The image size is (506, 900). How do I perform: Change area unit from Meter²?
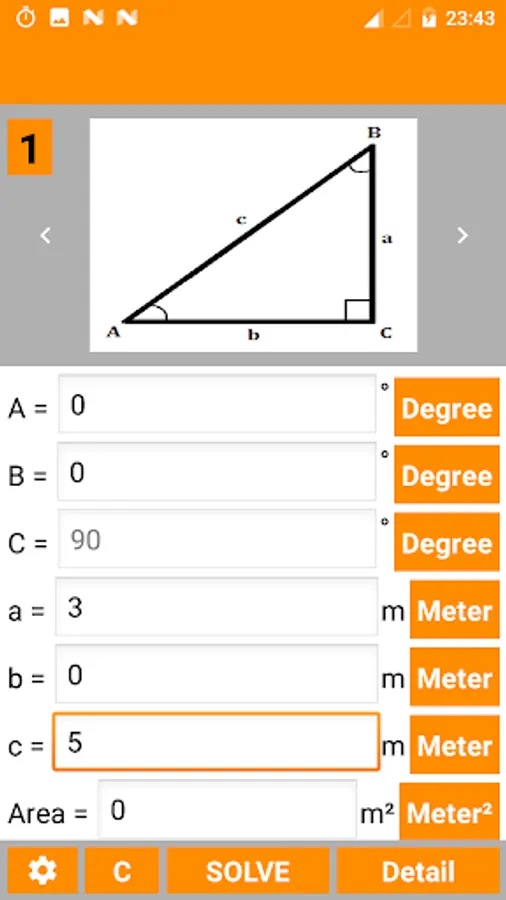click(x=449, y=812)
